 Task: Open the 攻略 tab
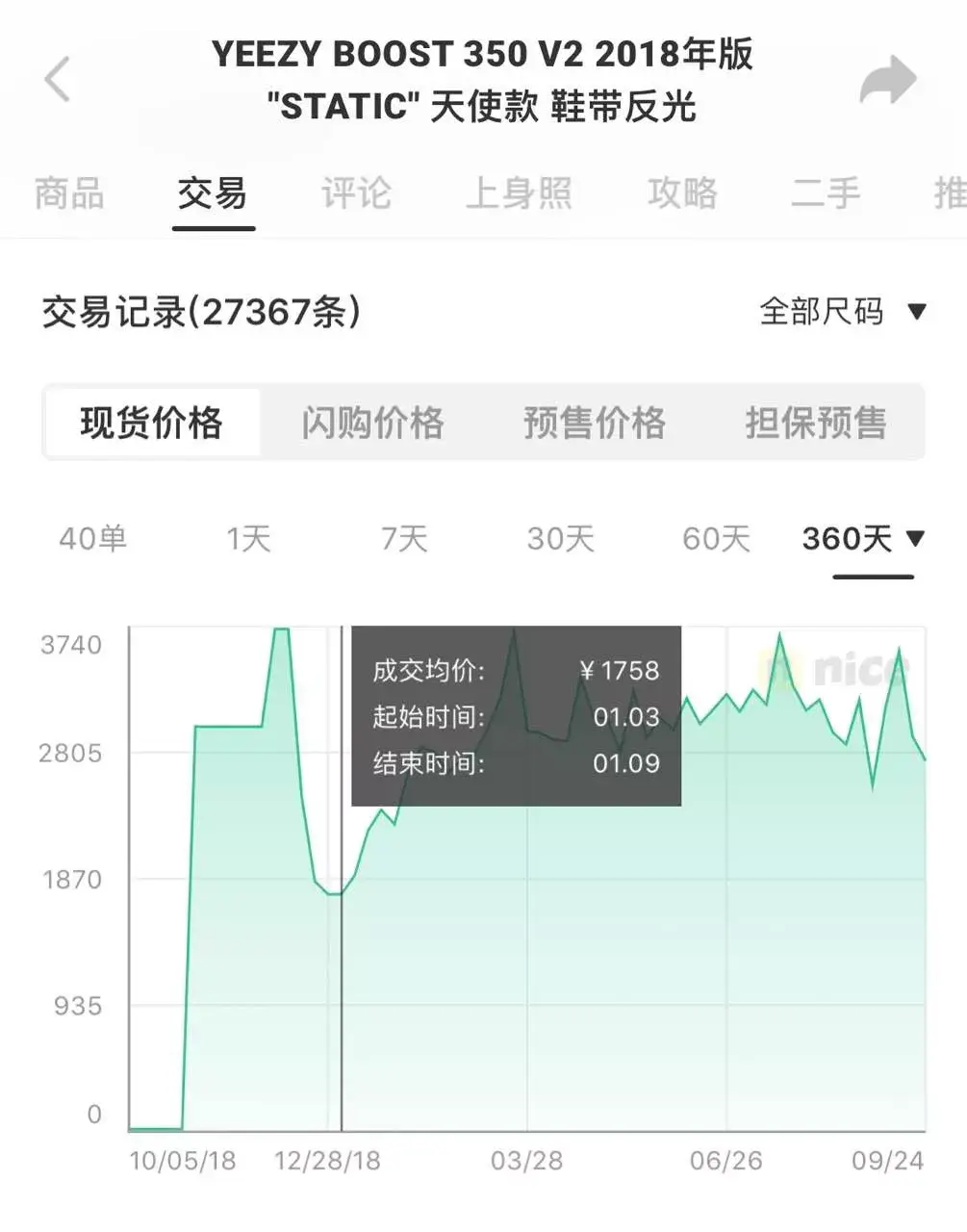pyautogui.click(x=682, y=193)
